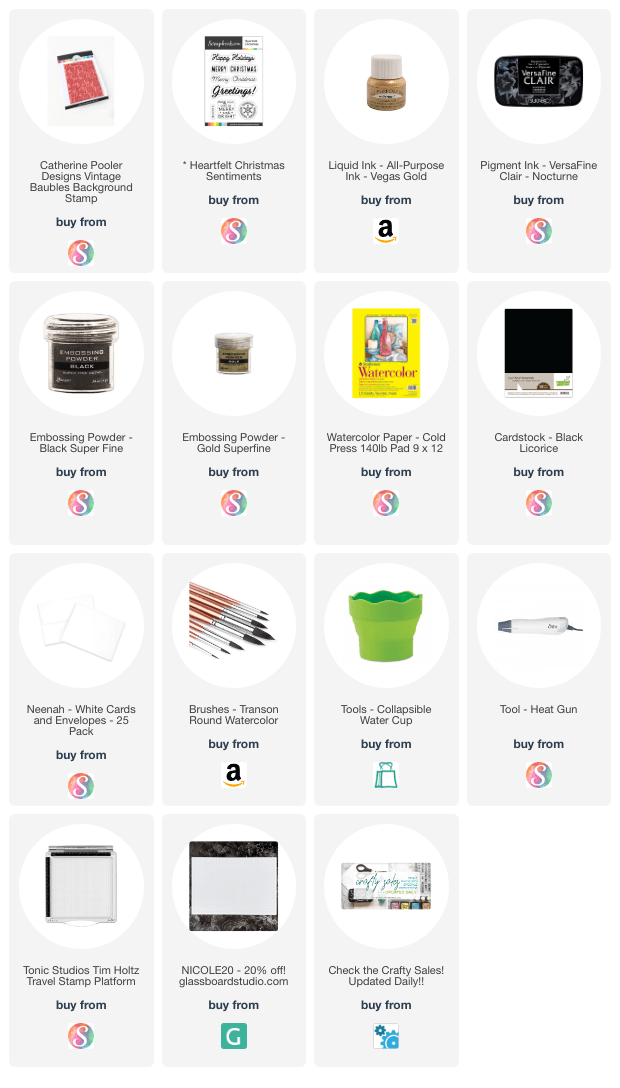Open the Tim Holtz Travel Stamp Platform card
The height and width of the screenshot is (1088, 620).
pyautogui.click(x=81, y=940)
